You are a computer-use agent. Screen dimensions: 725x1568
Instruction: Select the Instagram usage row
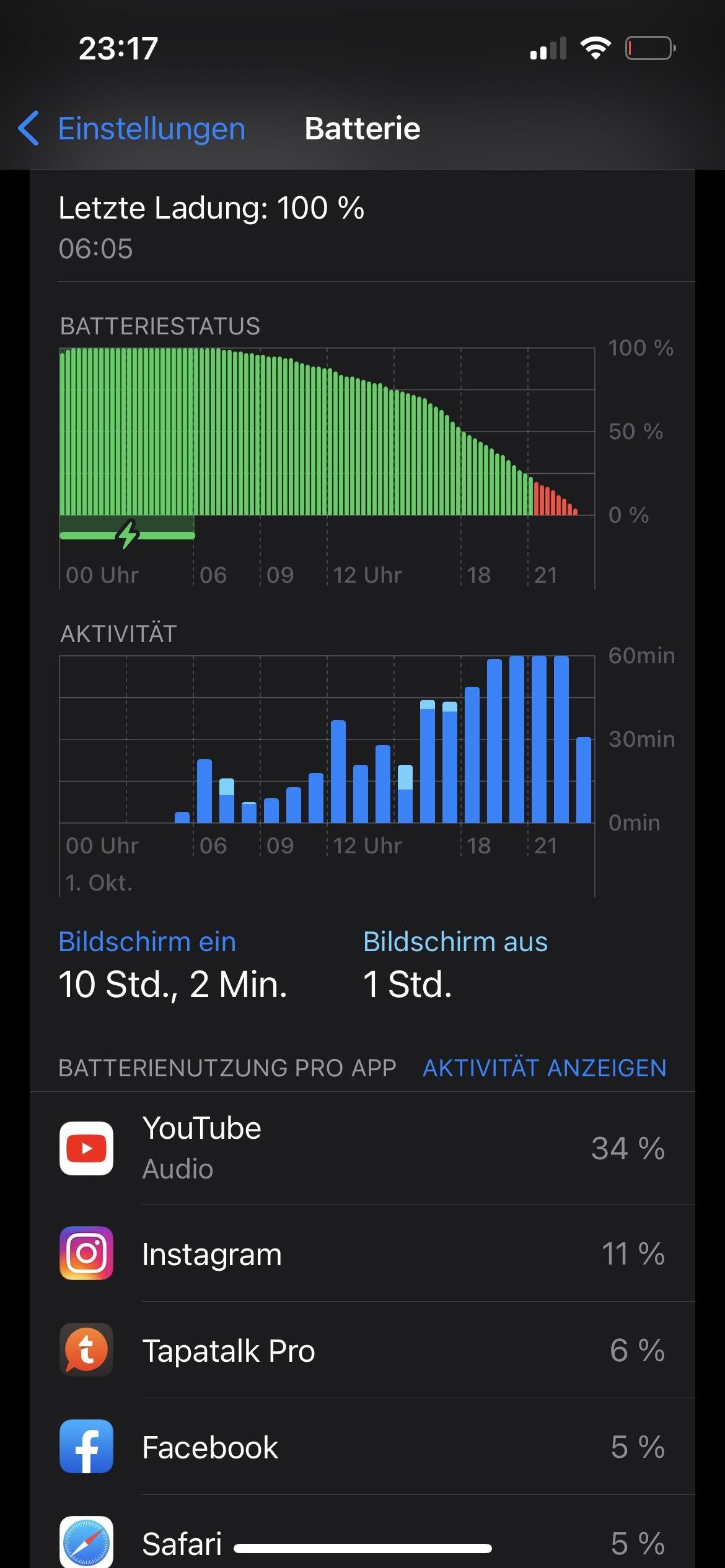[x=362, y=1253]
